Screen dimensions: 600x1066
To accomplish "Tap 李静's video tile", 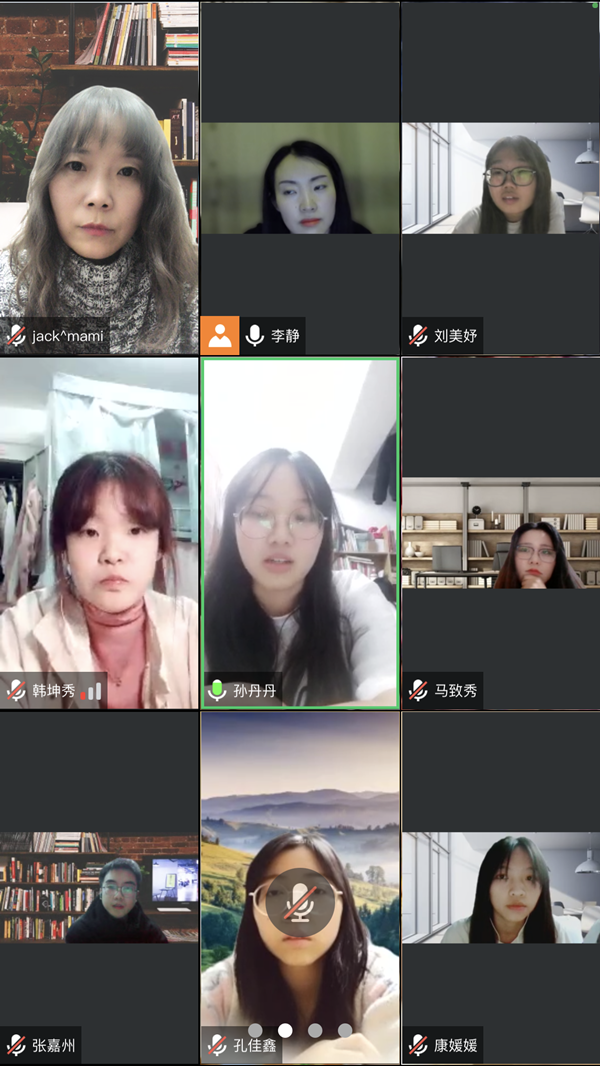I will click(300, 178).
